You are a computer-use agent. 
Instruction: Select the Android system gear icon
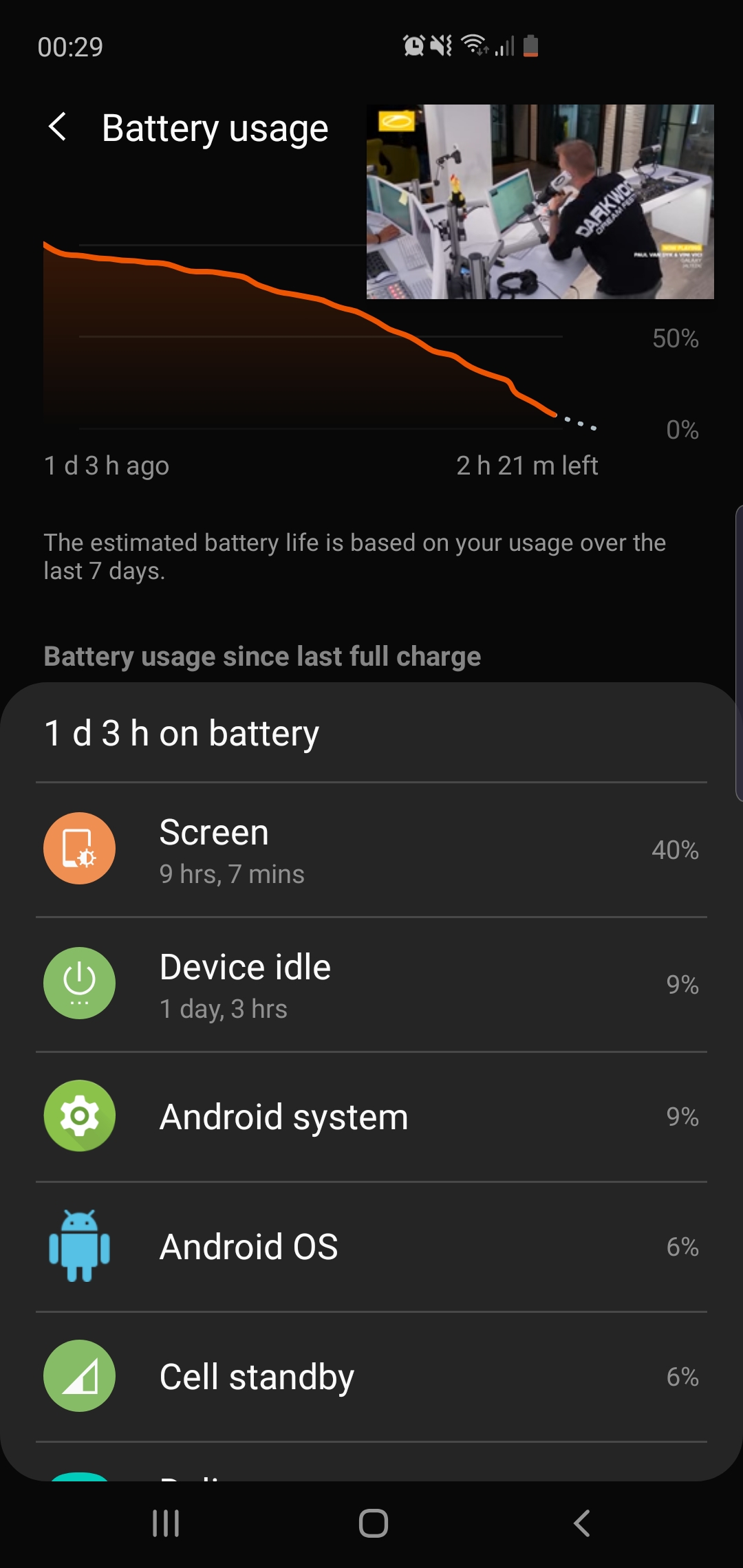click(79, 1116)
